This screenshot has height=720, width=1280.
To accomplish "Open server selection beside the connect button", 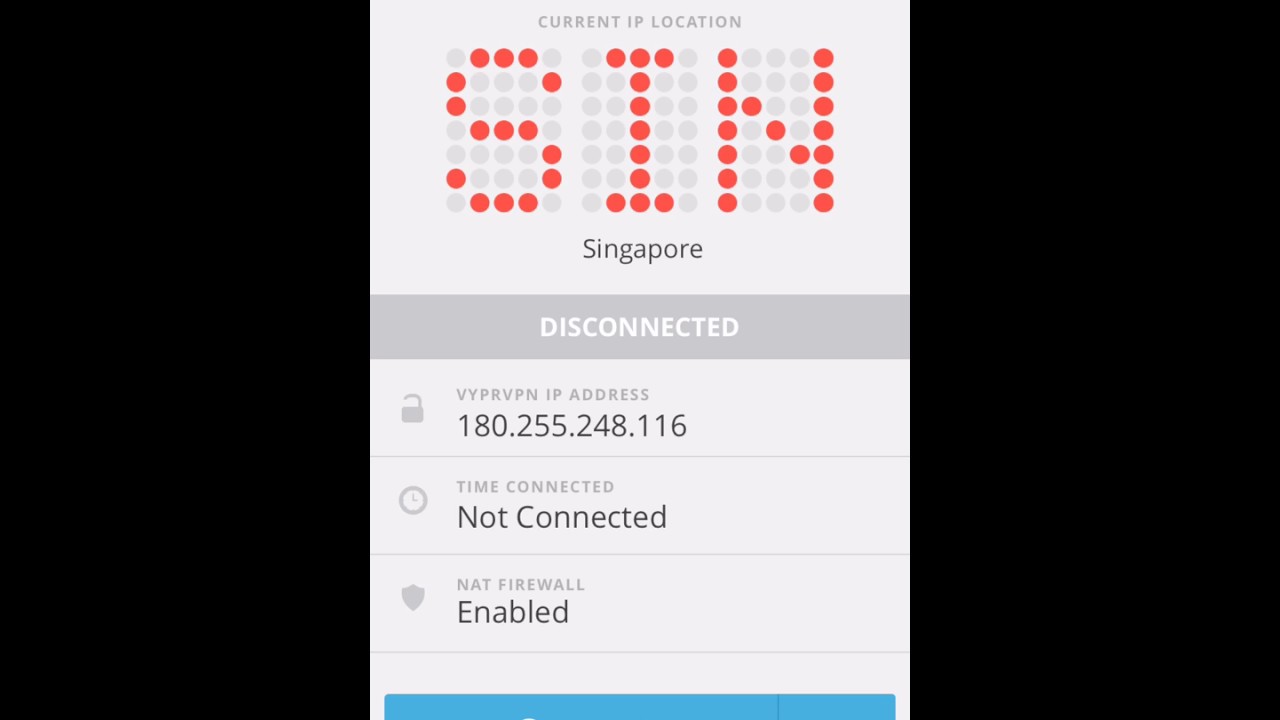I will [x=837, y=708].
